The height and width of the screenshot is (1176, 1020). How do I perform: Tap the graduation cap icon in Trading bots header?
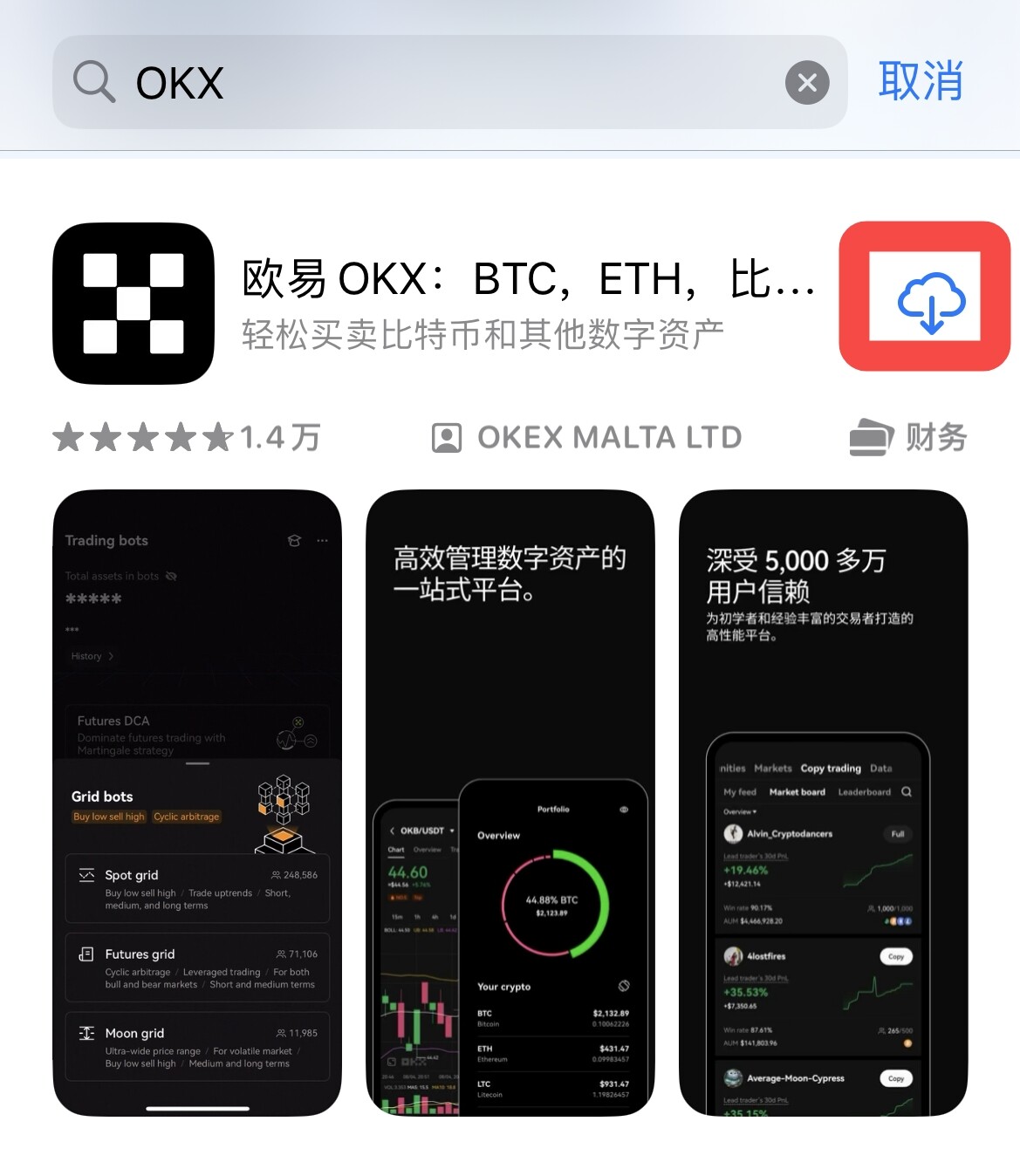tap(294, 541)
